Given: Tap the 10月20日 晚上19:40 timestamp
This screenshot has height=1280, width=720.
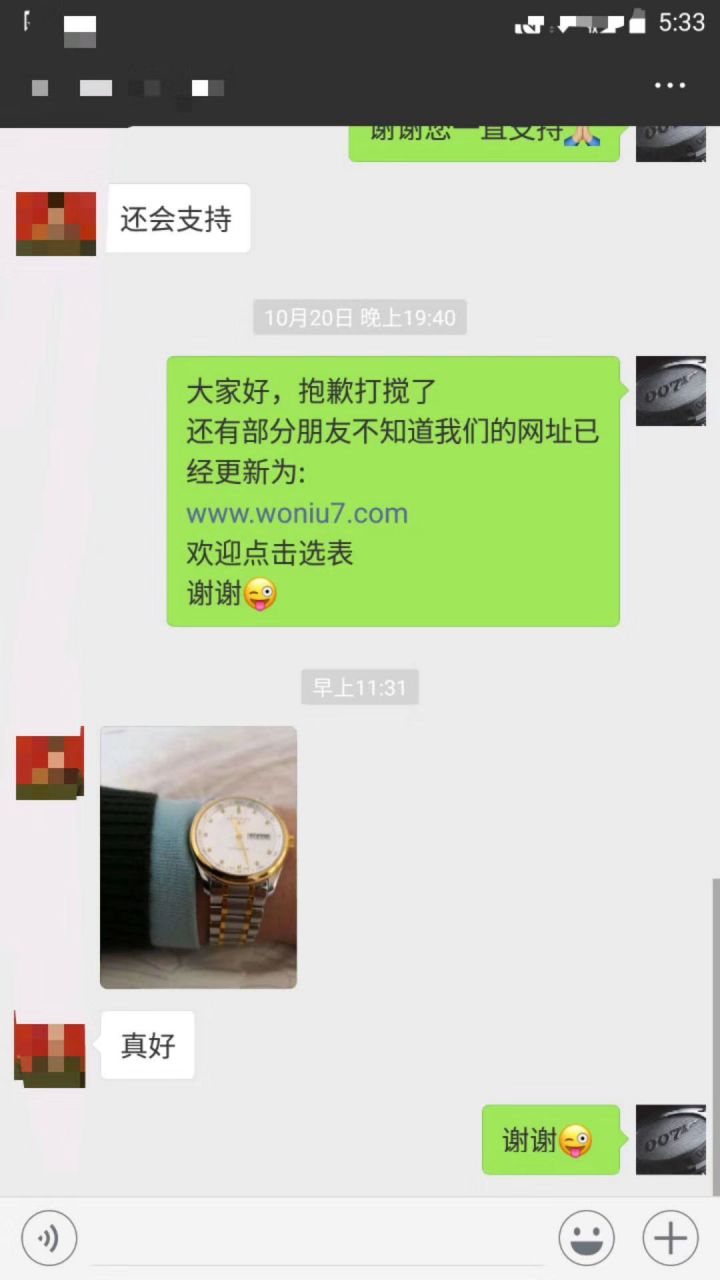Looking at the screenshot, I should click(359, 317).
